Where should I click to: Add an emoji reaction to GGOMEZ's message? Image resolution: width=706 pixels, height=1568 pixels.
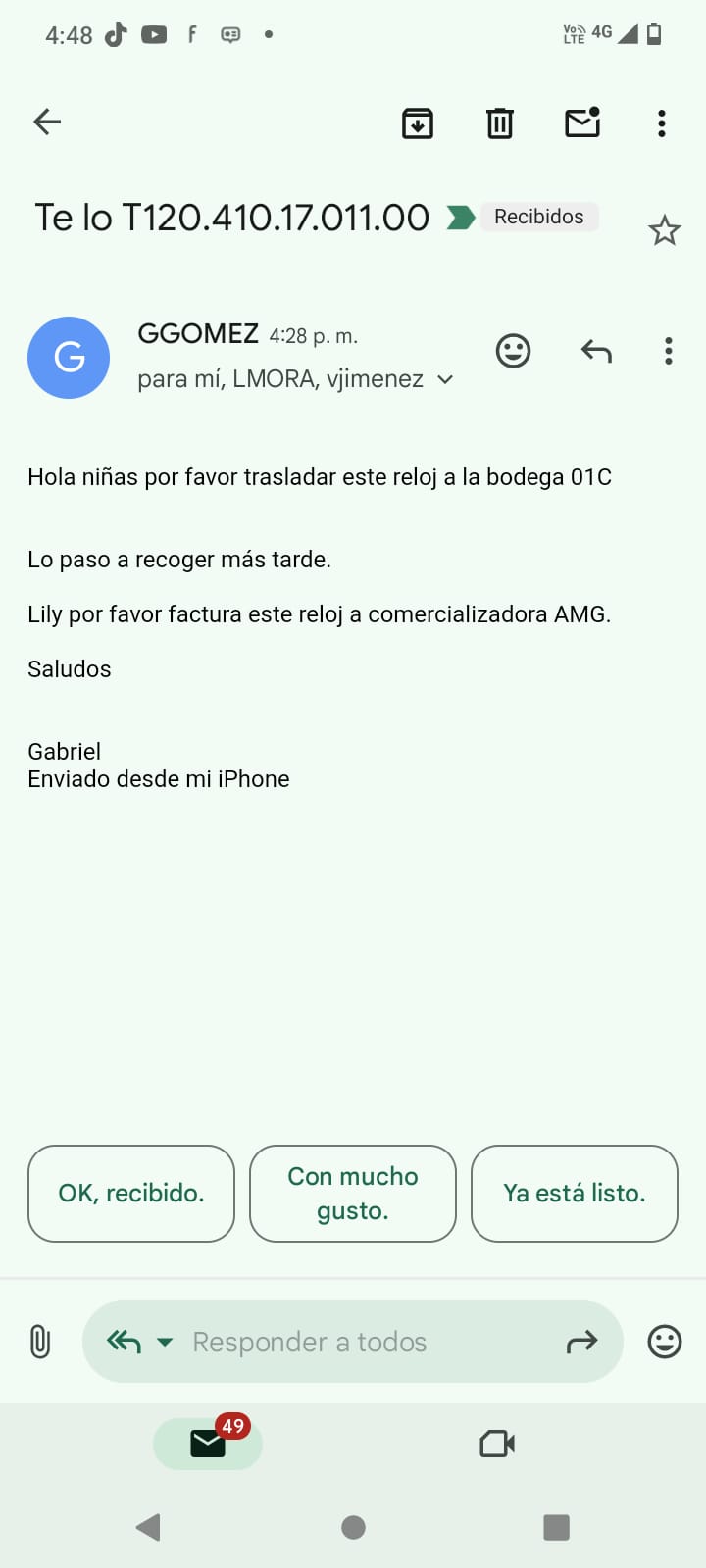(x=513, y=351)
